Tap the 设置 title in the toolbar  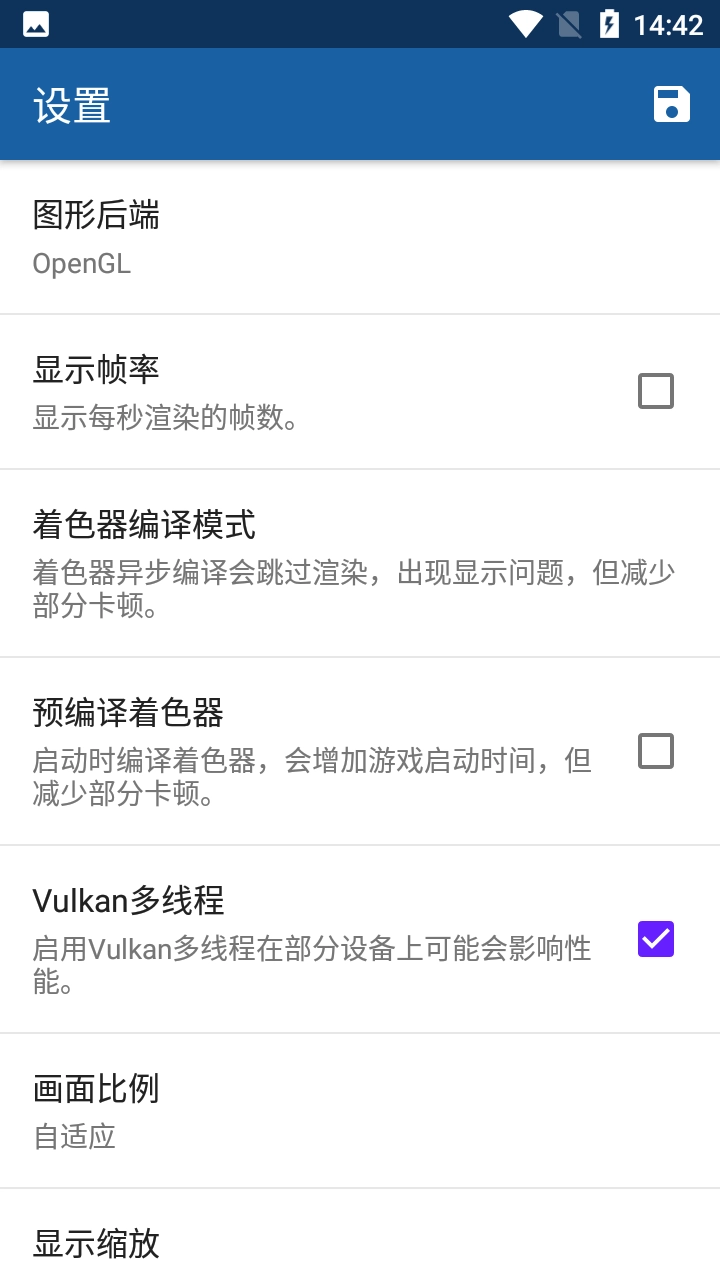point(72,104)
